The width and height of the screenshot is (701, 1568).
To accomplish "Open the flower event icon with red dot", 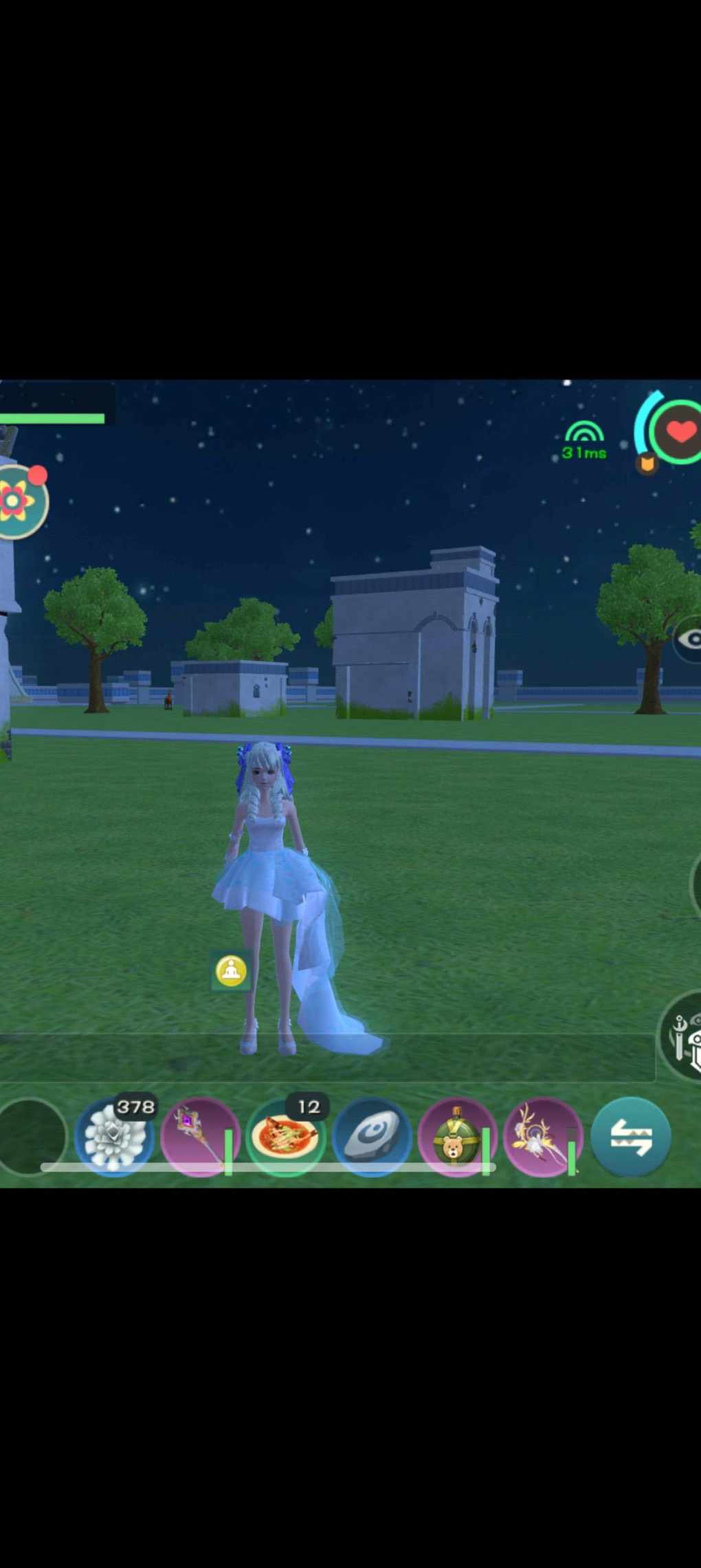I will 19,501.
